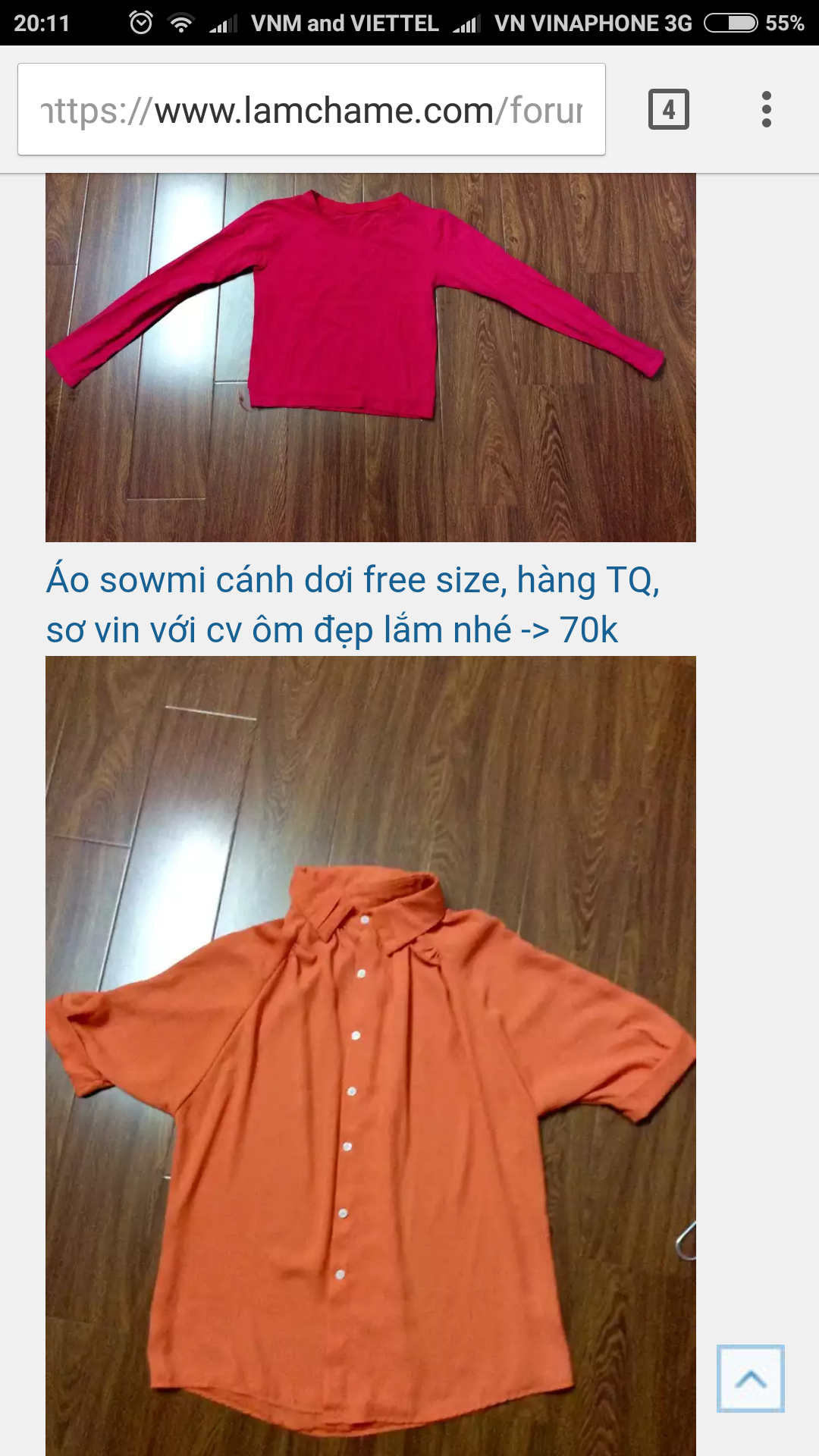Tap the scroll-to-top arrow button
The image size is (819, 1456).
(x=750, y=1378)
